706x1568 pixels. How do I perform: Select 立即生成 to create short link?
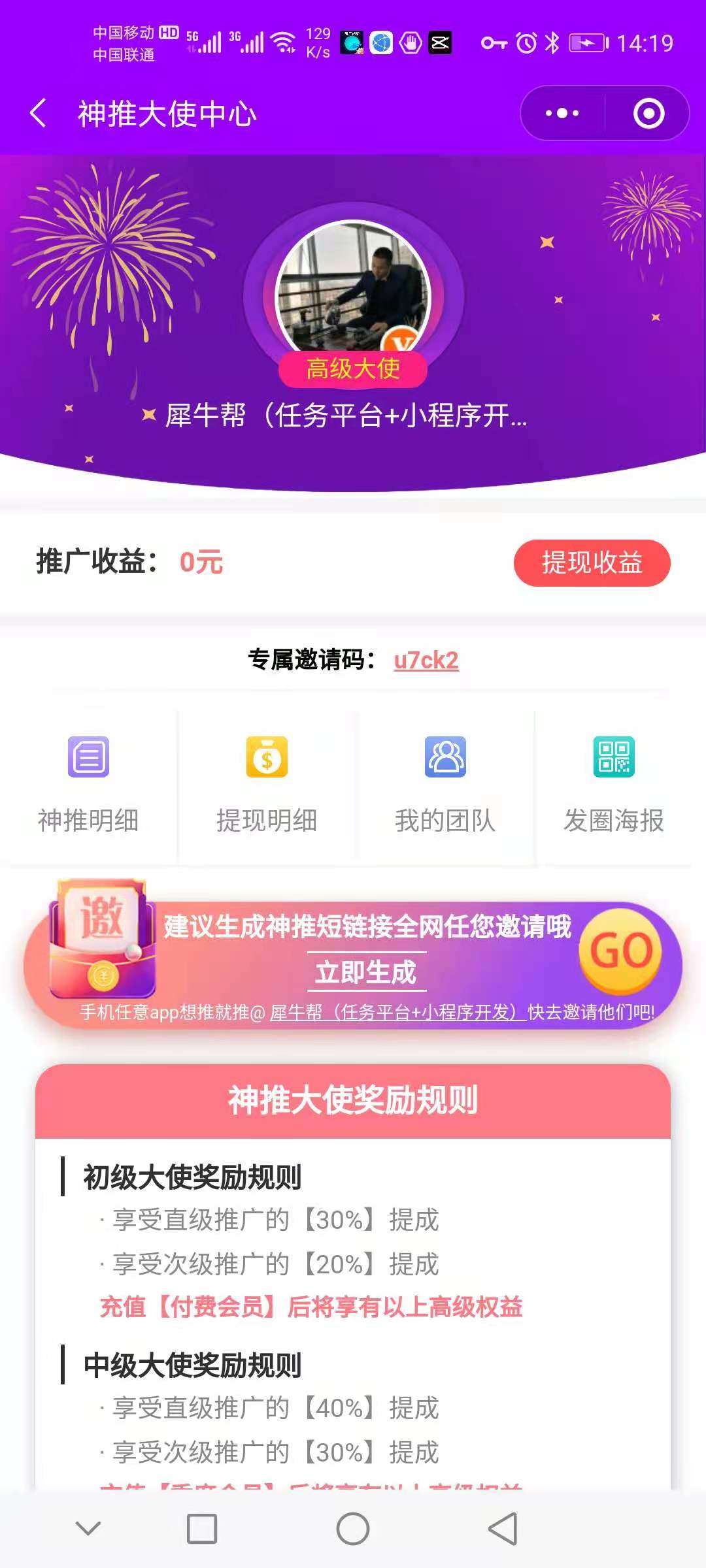tap(366, 972)
